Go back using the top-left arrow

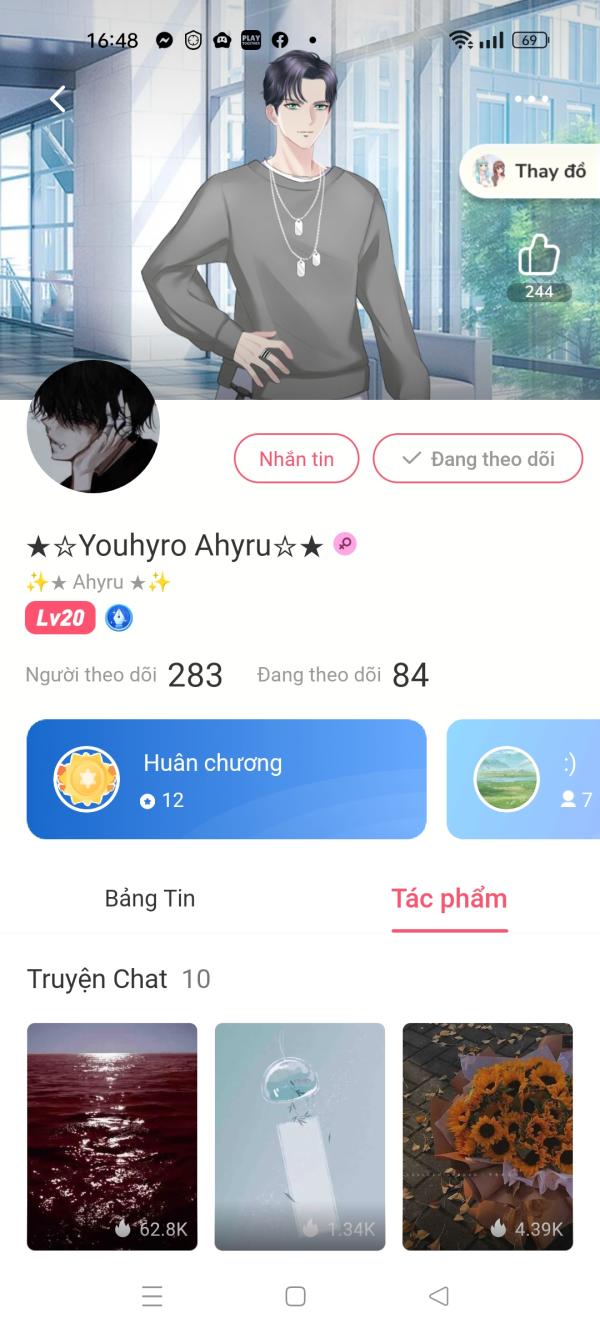58,98
